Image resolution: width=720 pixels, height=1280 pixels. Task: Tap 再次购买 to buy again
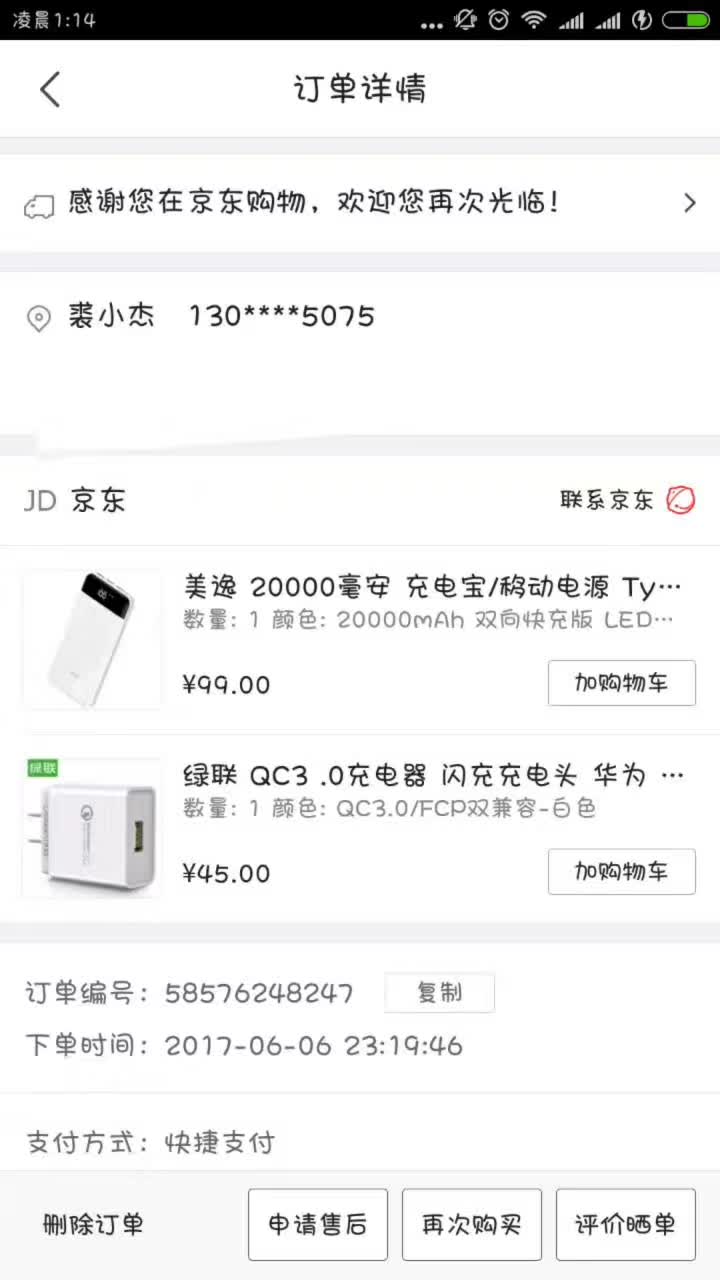coord(472,1224)
